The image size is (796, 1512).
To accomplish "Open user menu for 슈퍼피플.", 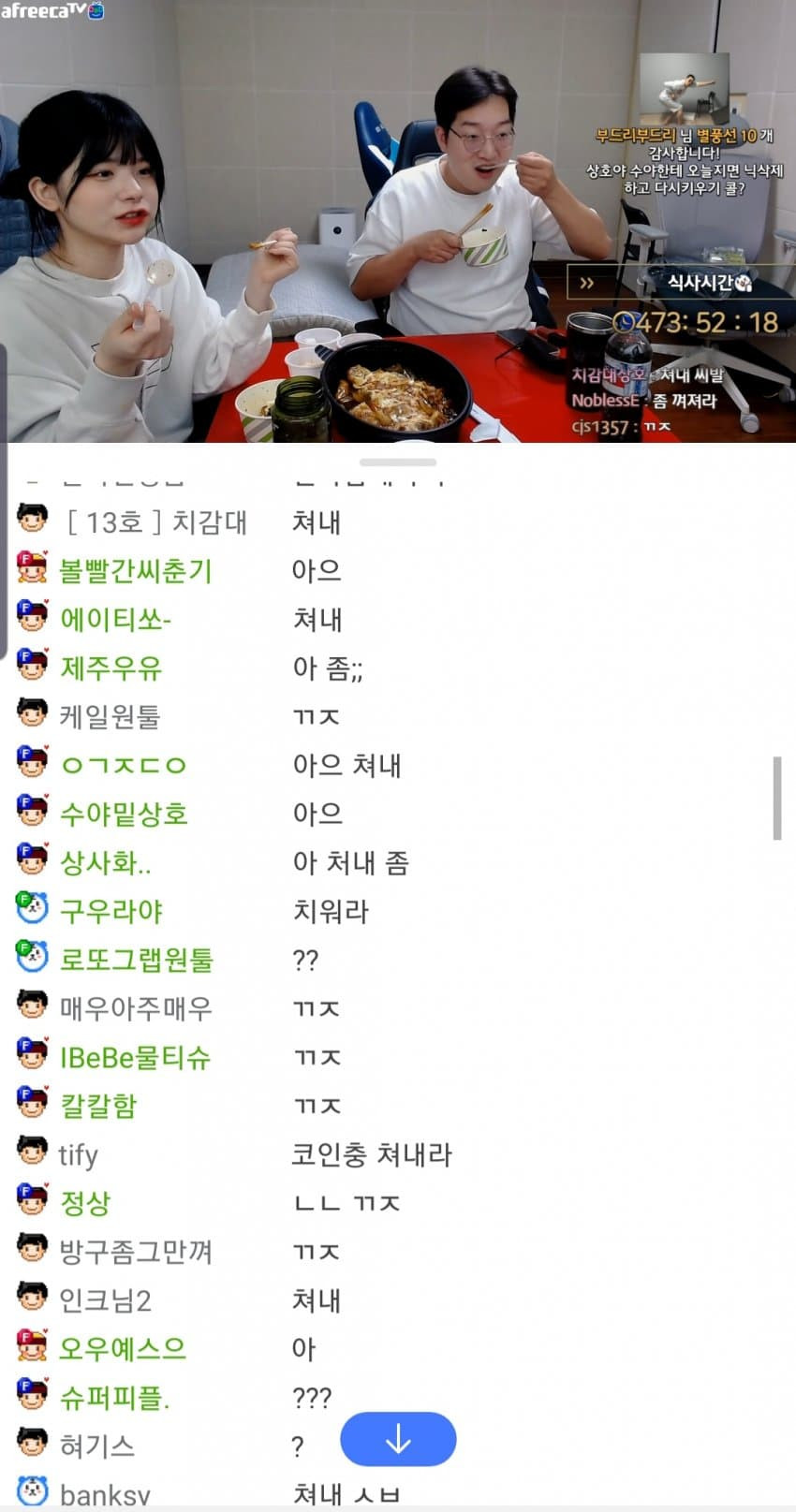I will coord(114,1398).
